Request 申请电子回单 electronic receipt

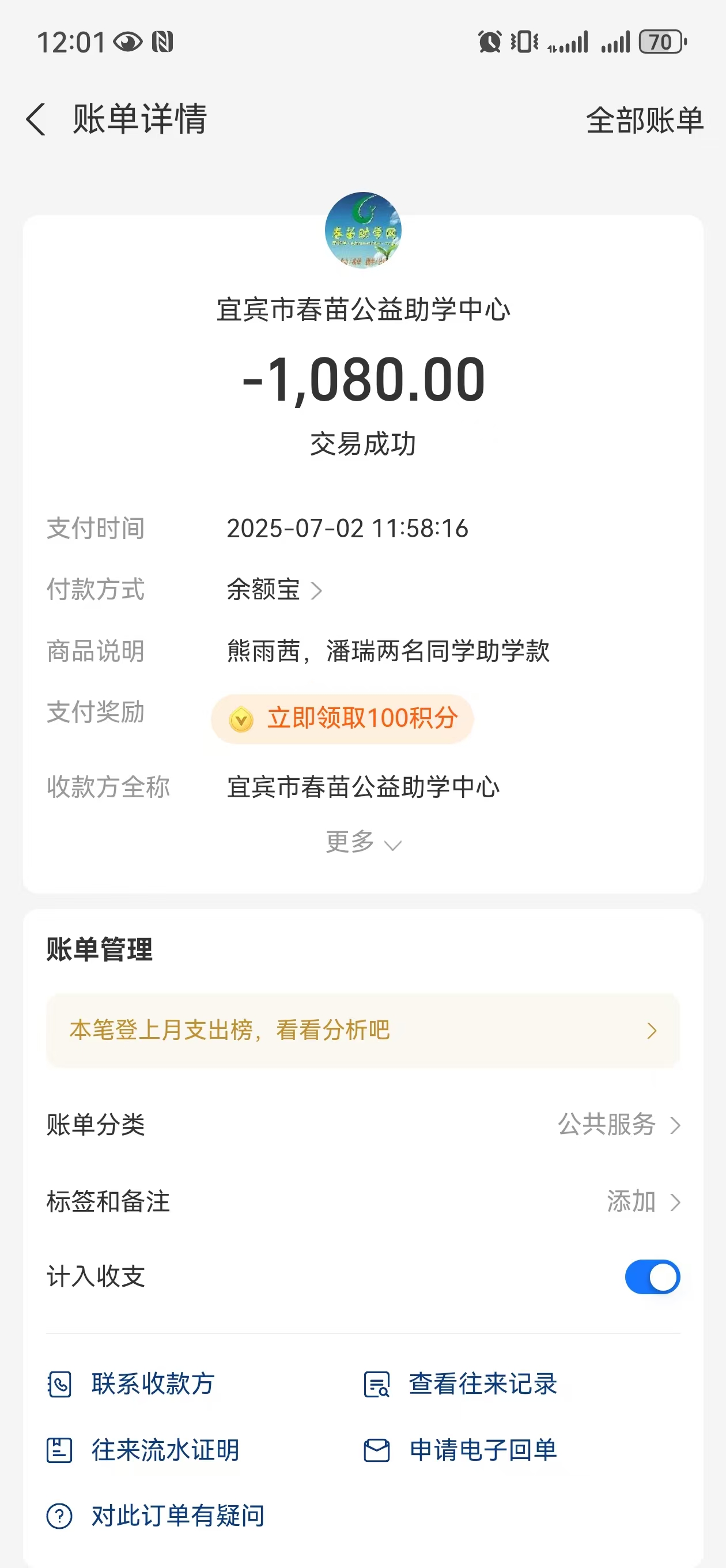click(460, 1450)
